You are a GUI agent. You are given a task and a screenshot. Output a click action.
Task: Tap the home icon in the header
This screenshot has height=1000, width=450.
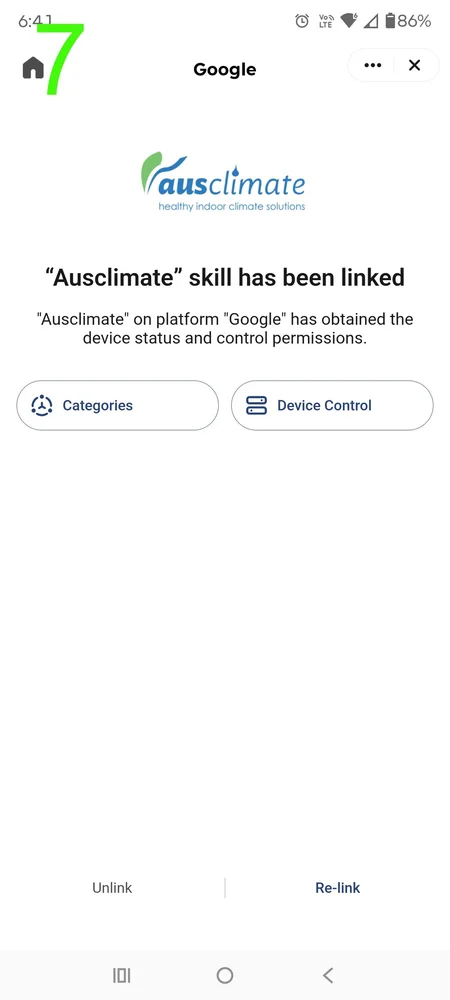33,67
